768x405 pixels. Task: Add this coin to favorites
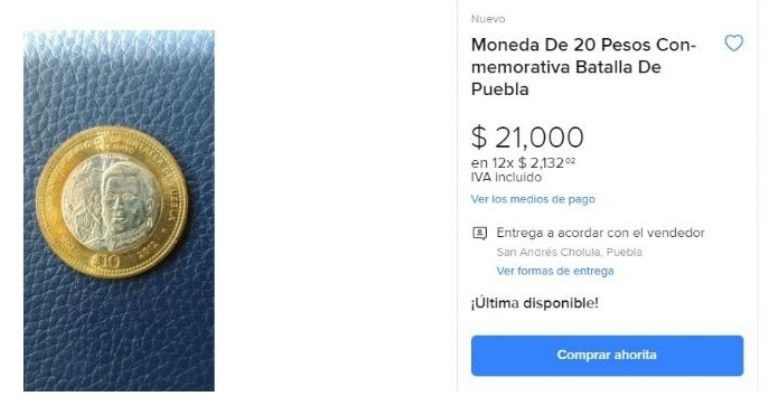733,44
